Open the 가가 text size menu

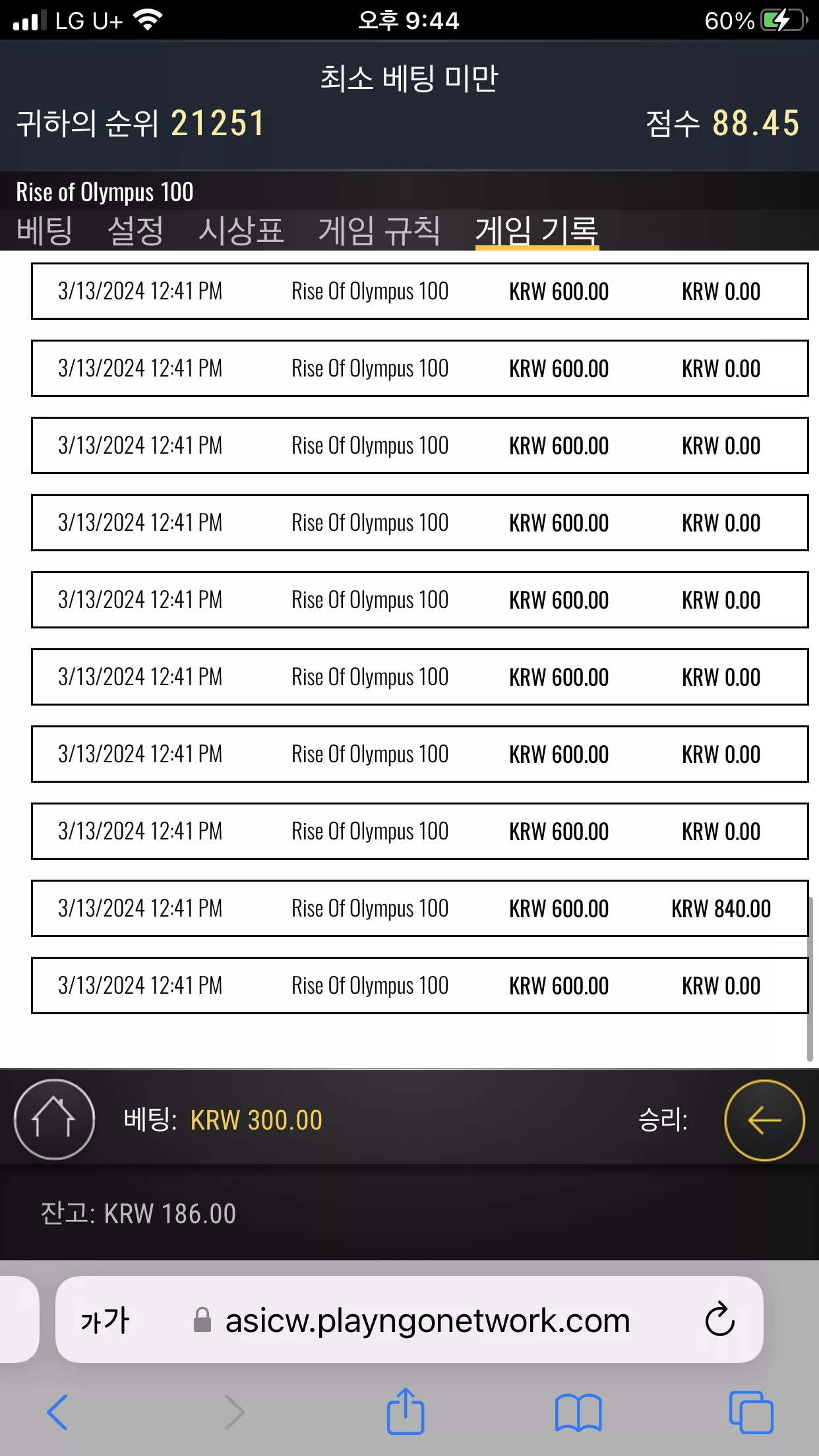[x=105, y=1320]
